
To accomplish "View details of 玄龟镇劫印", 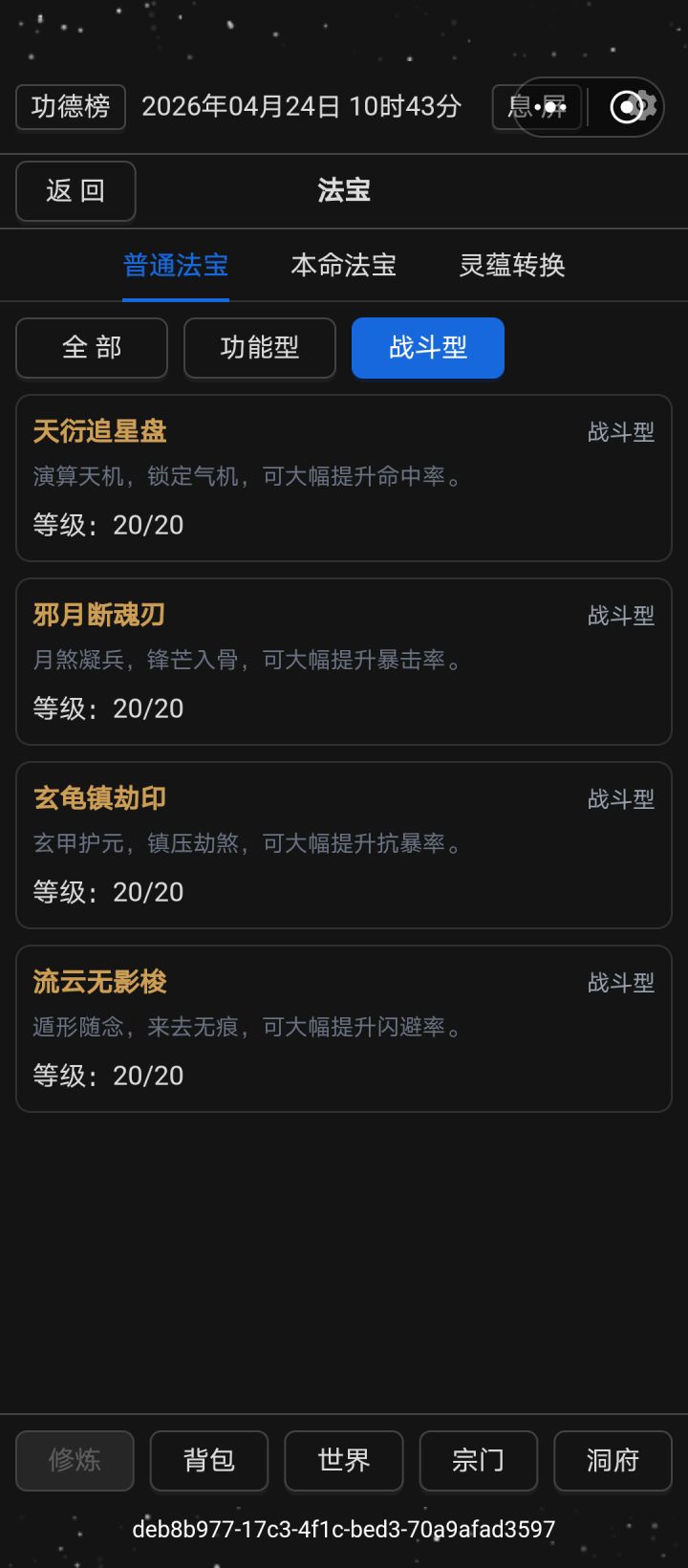I will coord(344,845).
